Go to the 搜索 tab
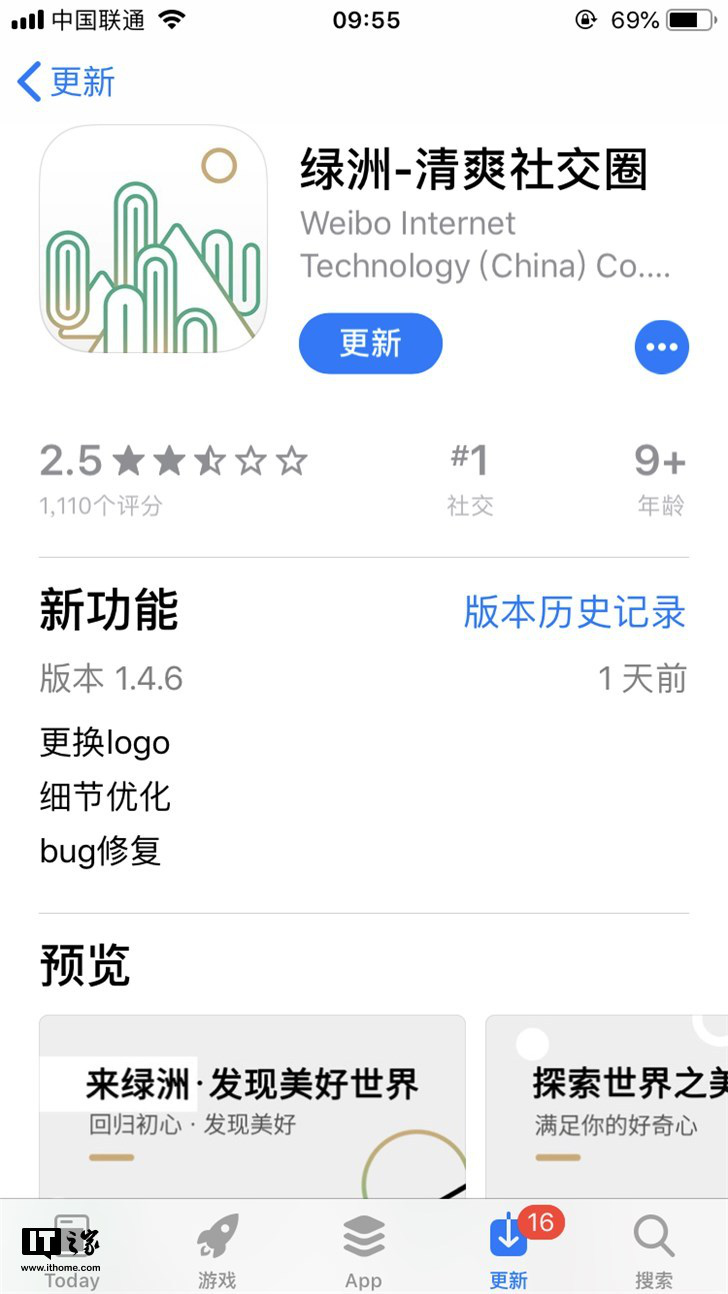The width and height of the screenshot is (728, 1294). pos(654,1250)
